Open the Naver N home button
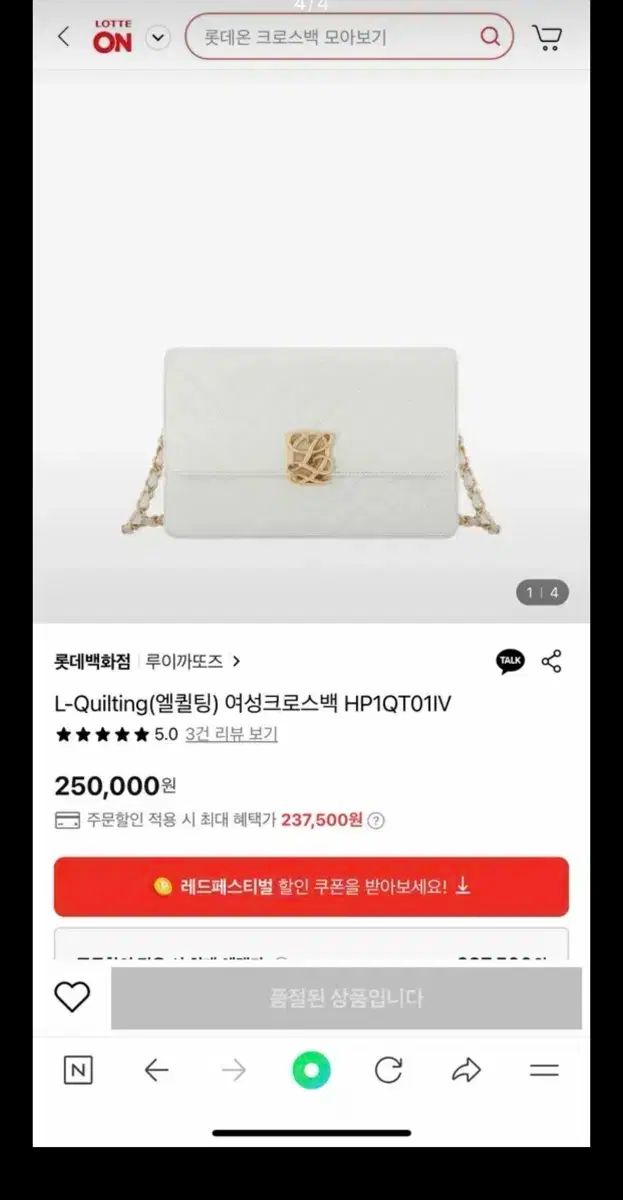Image resolution: width=623 pixels, height=1200 pixels. (78, 1071)
